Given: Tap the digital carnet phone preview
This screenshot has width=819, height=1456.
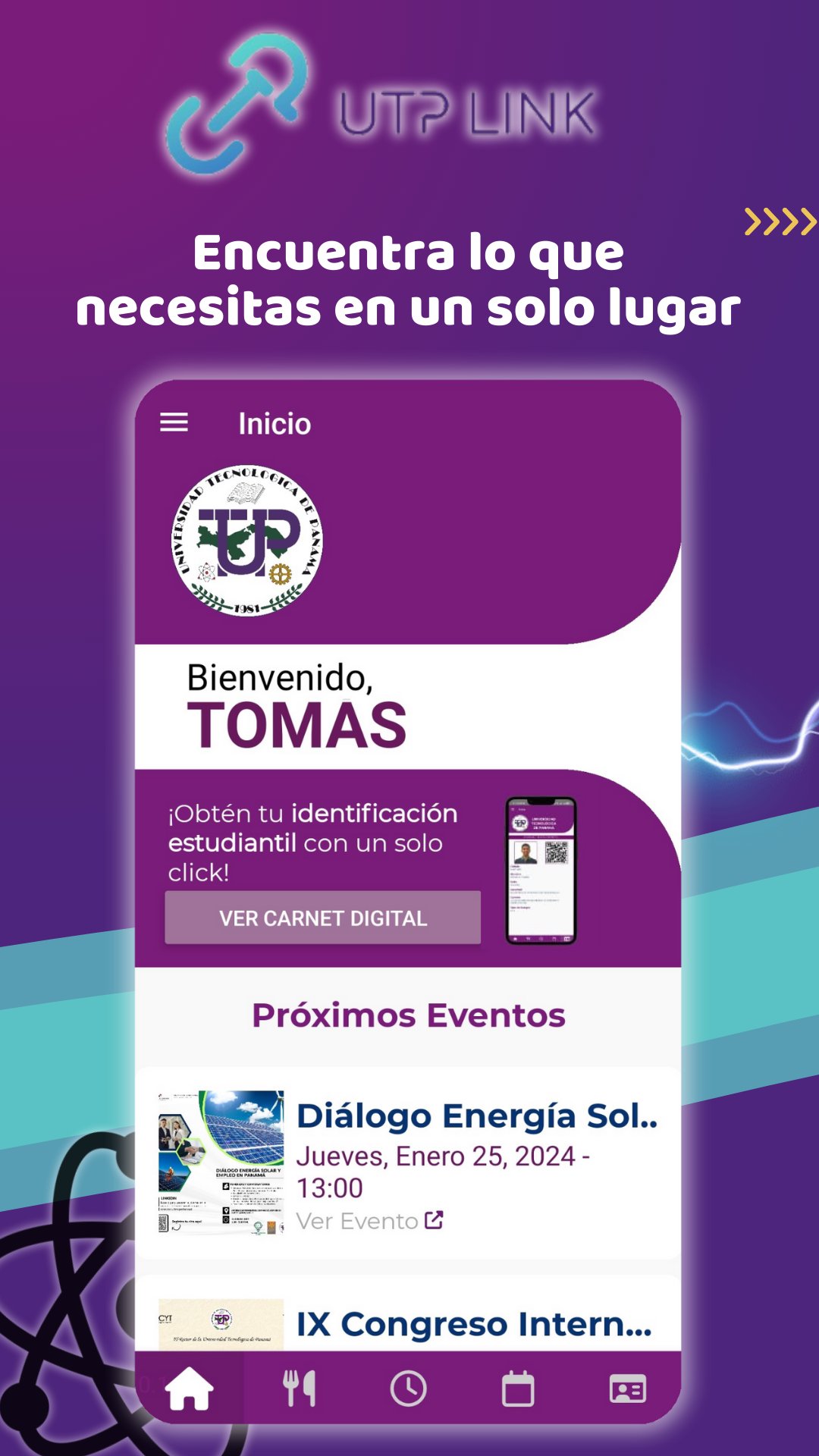Looking at the screenshot, I should [x=541, y=871].
